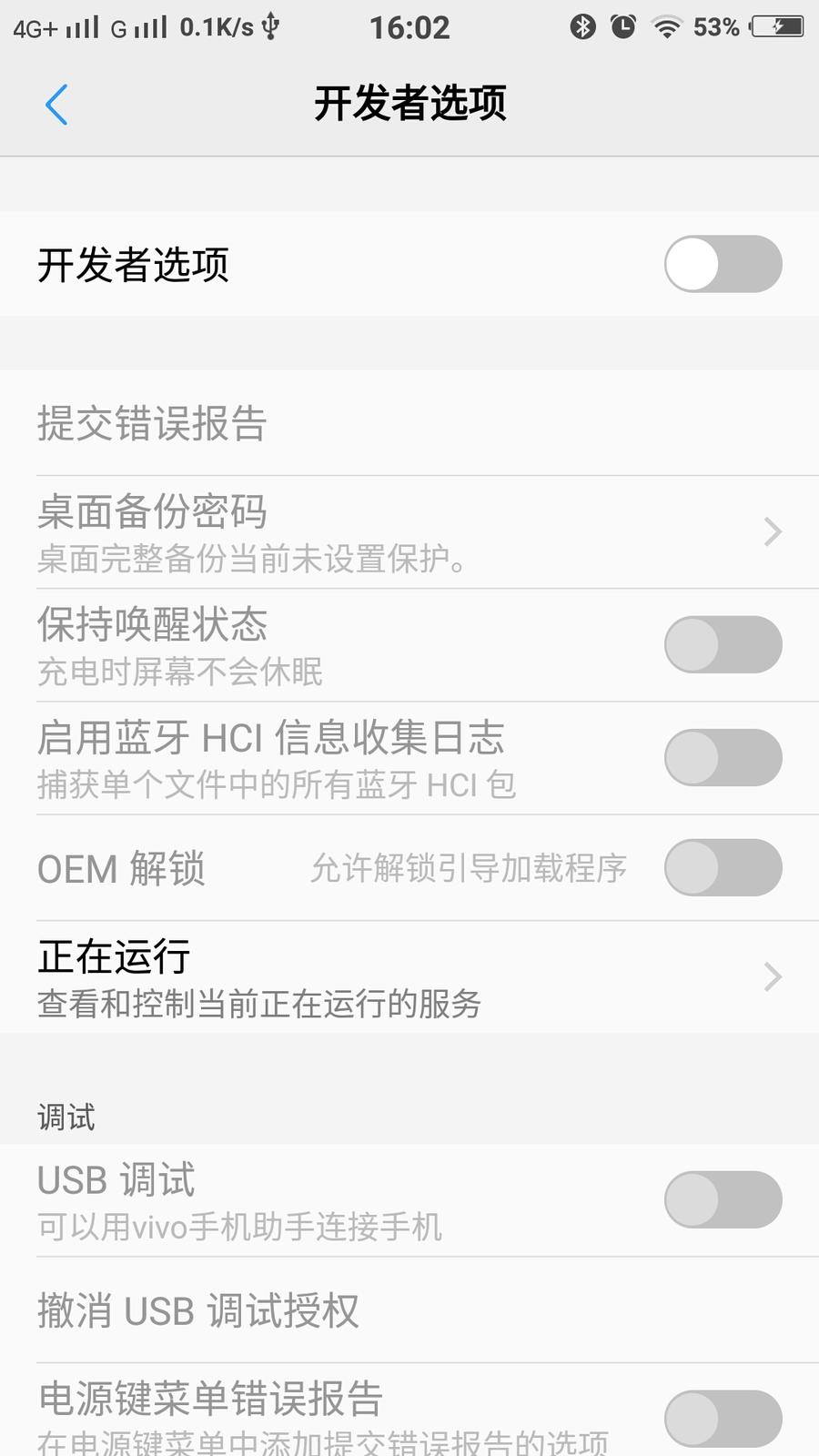
Task: Open 桌面备份密码 settings
Action: pyautogui.click(x=409, y=532)
